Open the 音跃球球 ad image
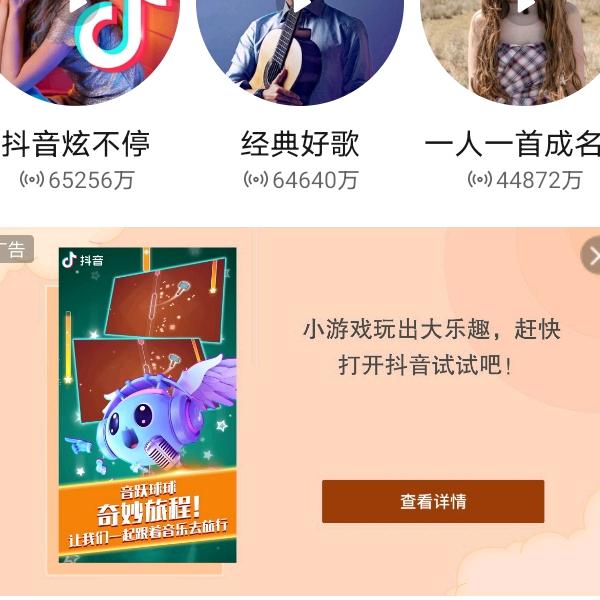The height and width of the screenshot is (600, 600). click(148, 405)
